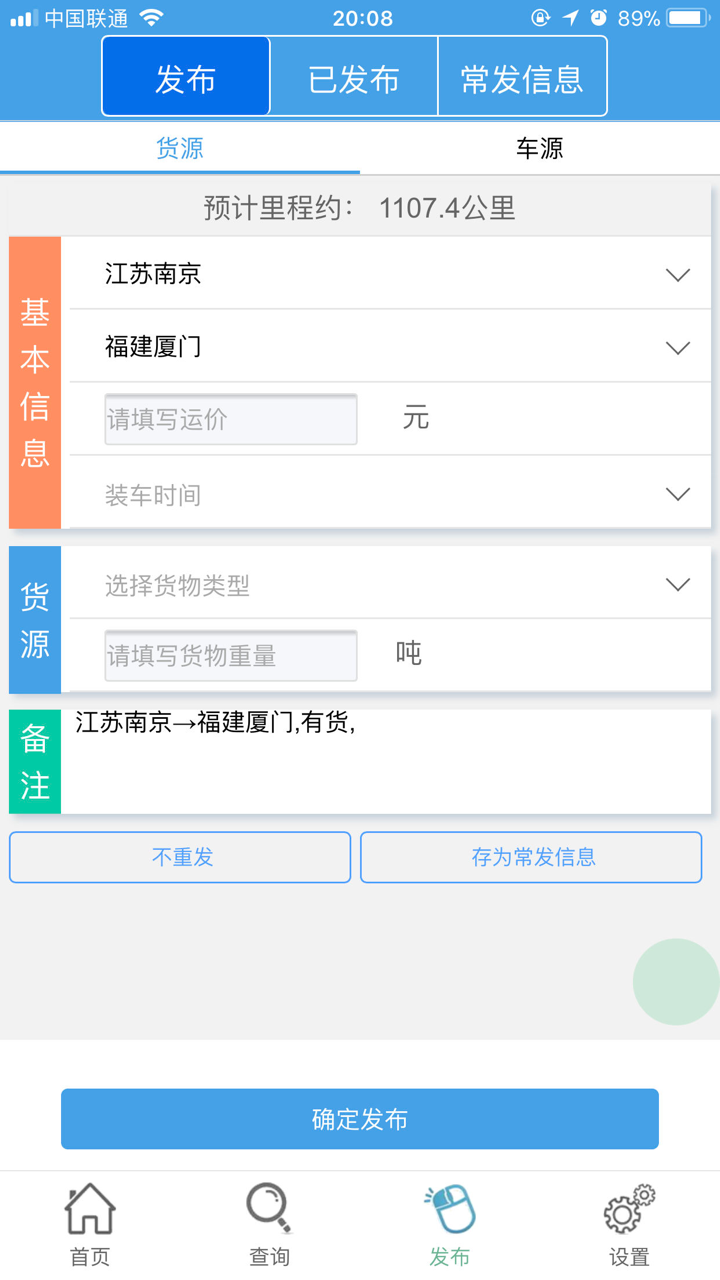Click the 请填写运价 price input field

230,419
